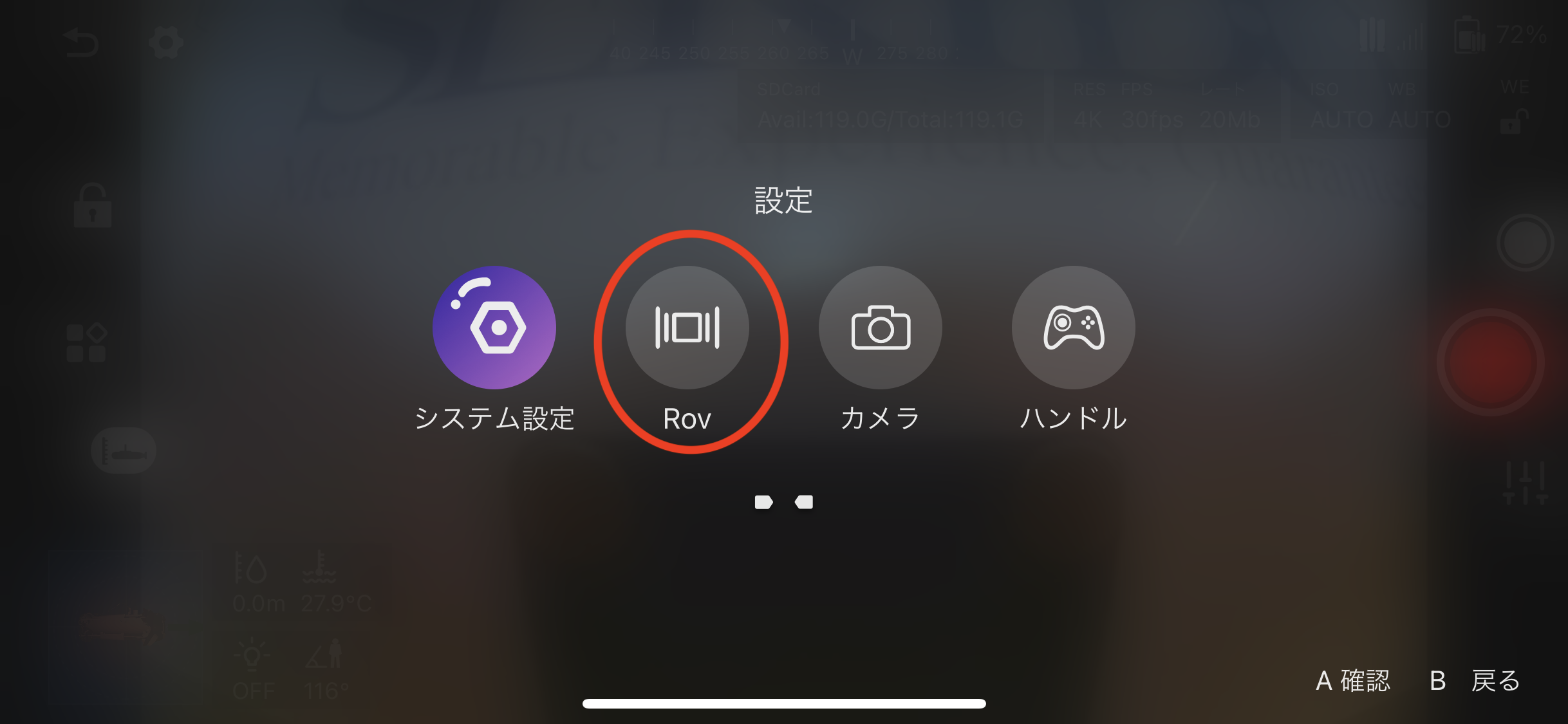Screen dimensions: 1568x724
Task: Open システム設定 (system settings)
Action: (494, 328)
